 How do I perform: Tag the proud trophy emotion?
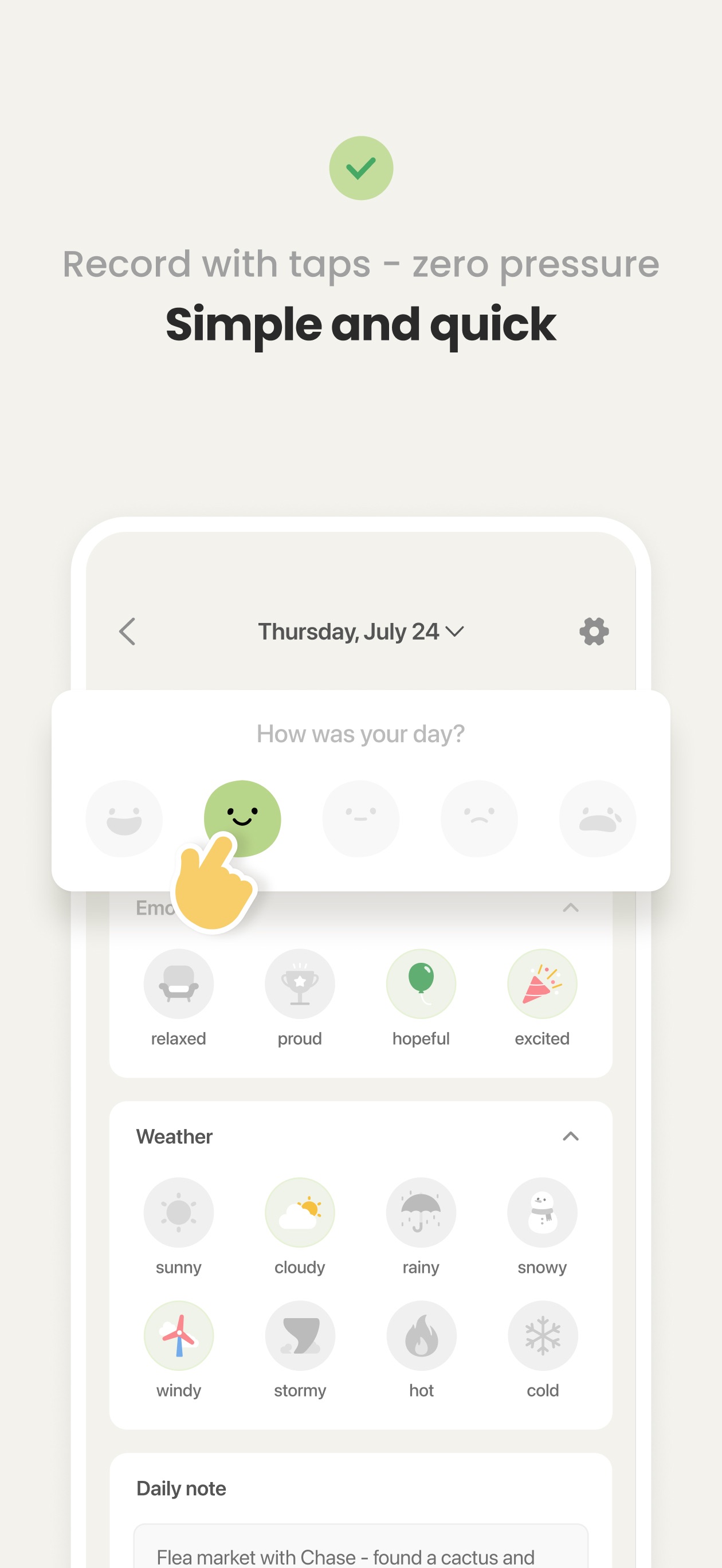300,983
